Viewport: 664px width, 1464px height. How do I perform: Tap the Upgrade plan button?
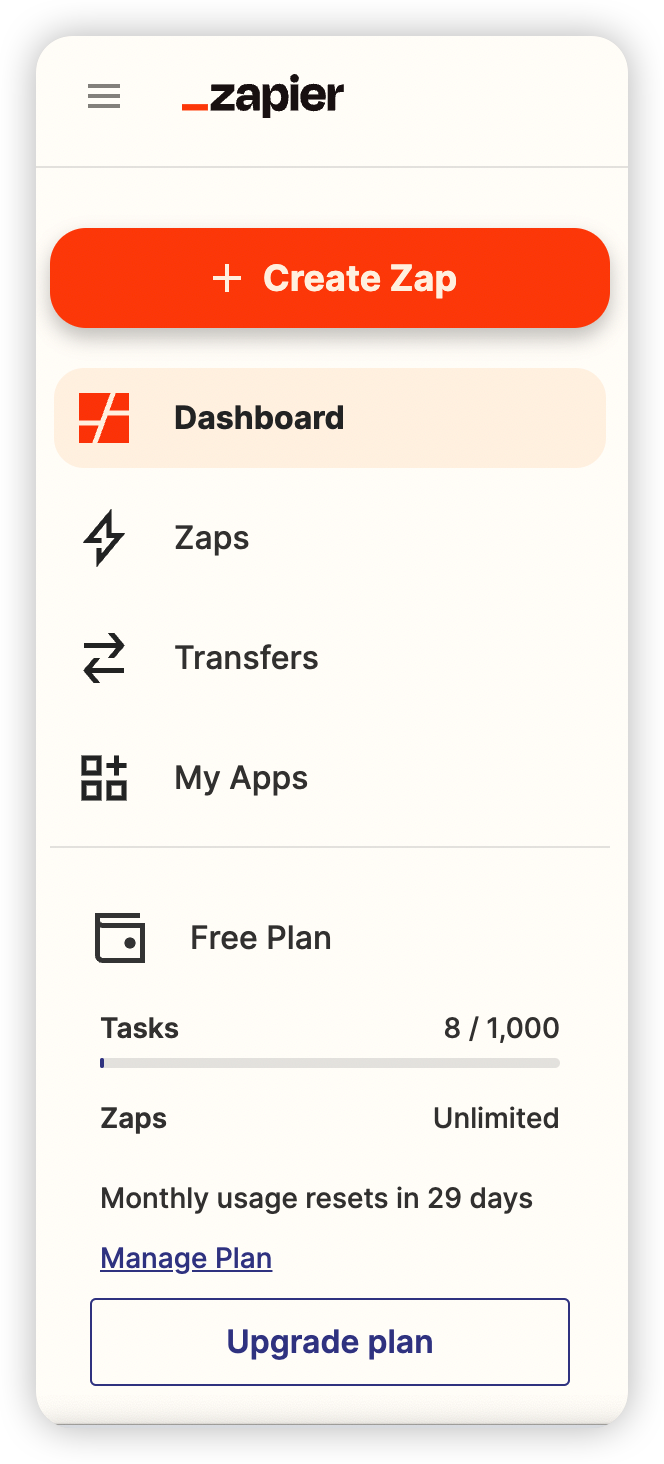330,1342
